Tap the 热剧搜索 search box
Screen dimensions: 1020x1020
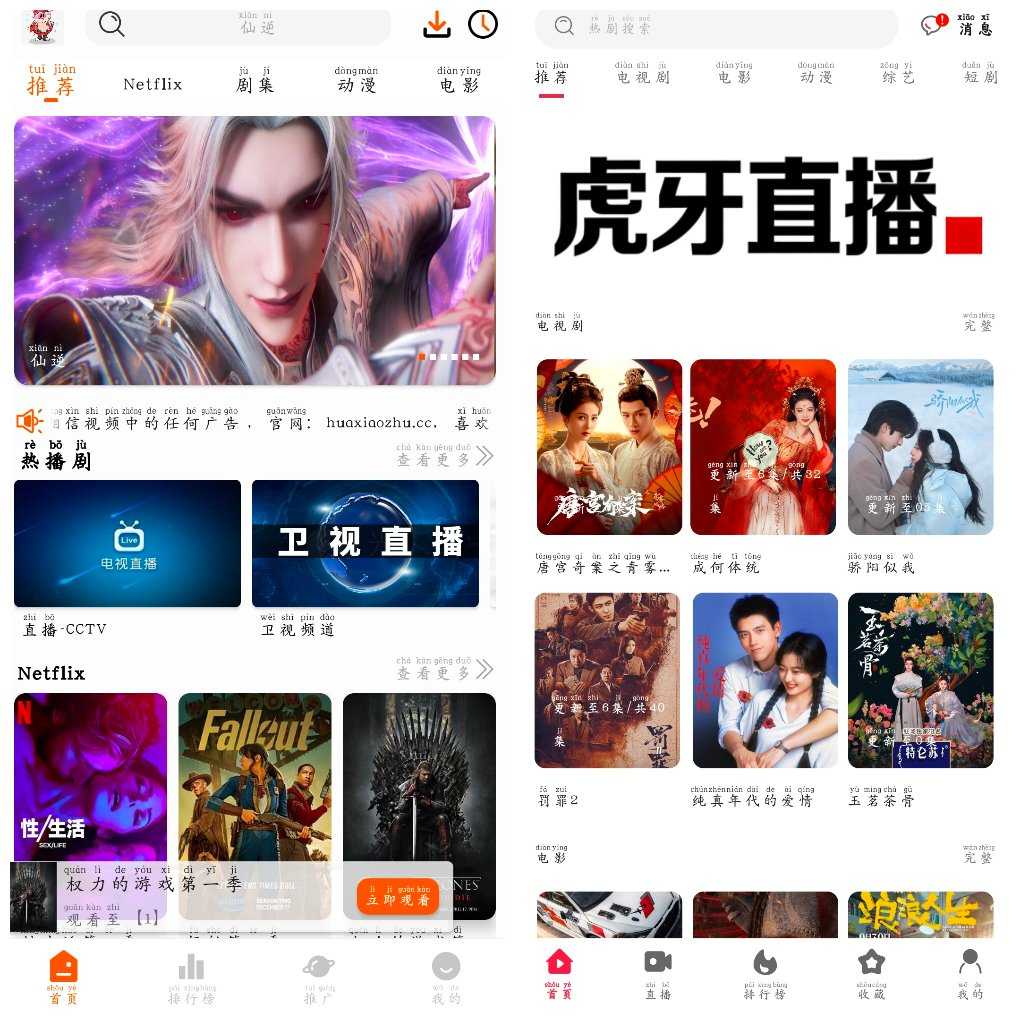[716, 26]
